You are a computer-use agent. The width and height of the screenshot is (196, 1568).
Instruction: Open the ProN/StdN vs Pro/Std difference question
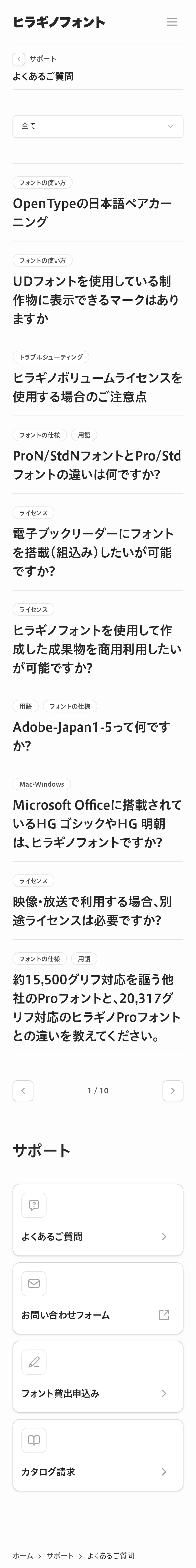click(x=97, y=465)
